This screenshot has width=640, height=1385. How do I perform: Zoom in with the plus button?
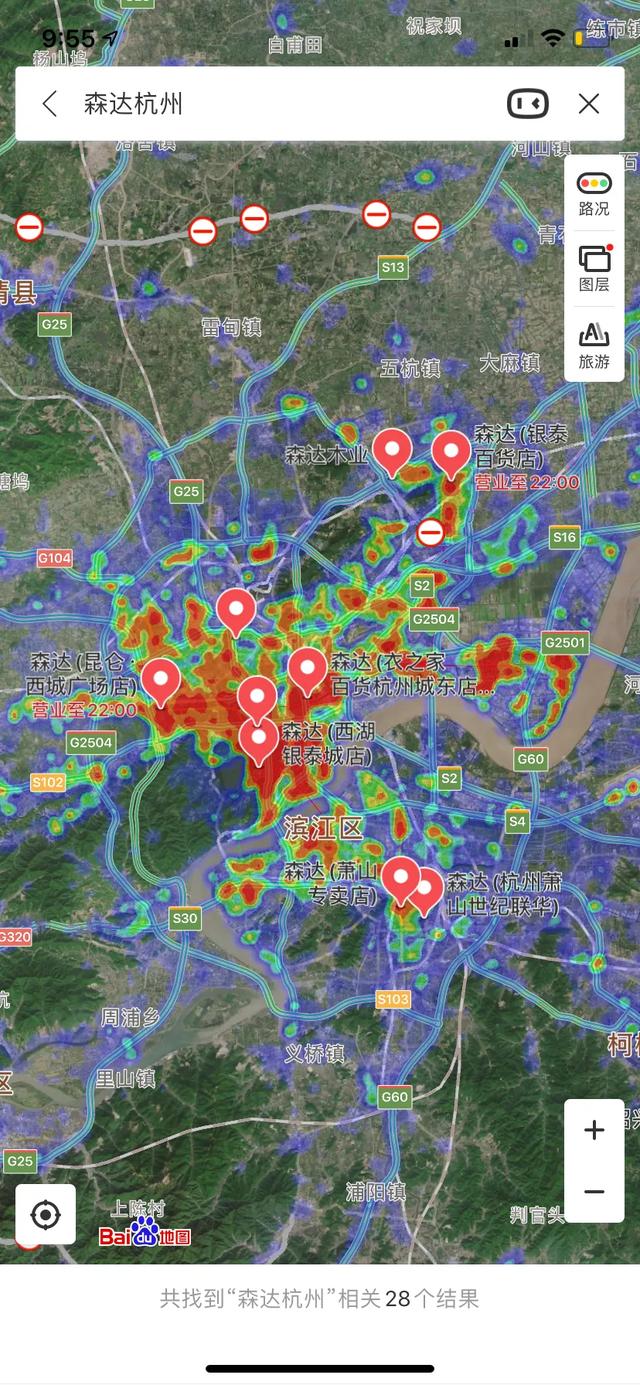pyautogui.click(x=594, y=1130)
